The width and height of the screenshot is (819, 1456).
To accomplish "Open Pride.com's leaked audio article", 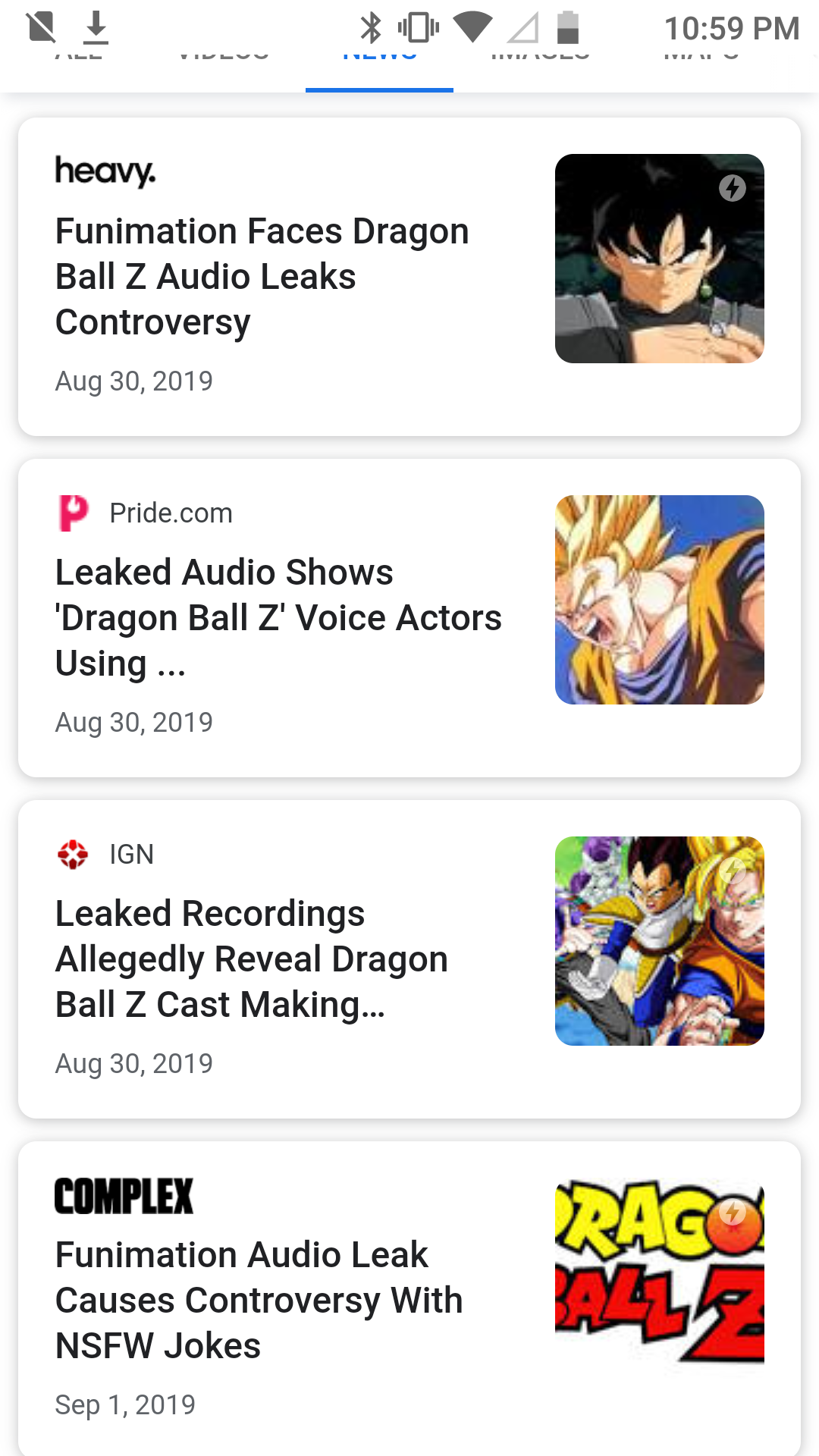I will tap(278, 617).
